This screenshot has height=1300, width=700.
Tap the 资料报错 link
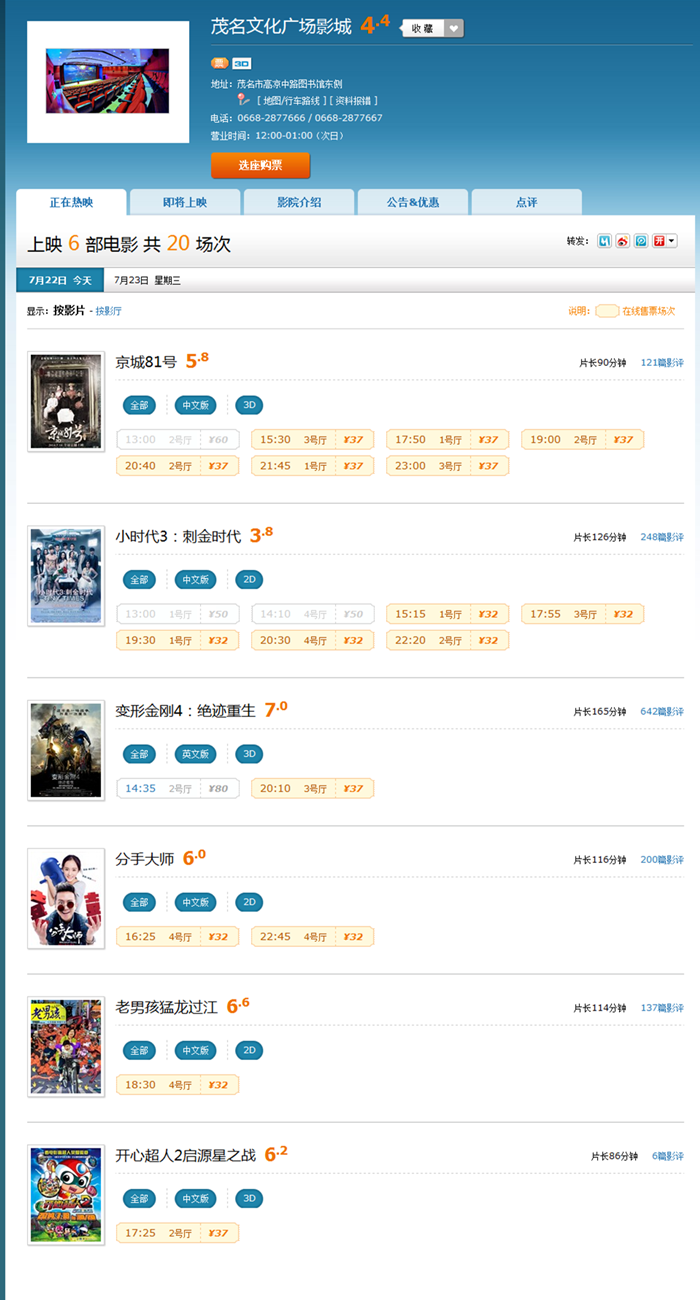[x=354, y=101]
